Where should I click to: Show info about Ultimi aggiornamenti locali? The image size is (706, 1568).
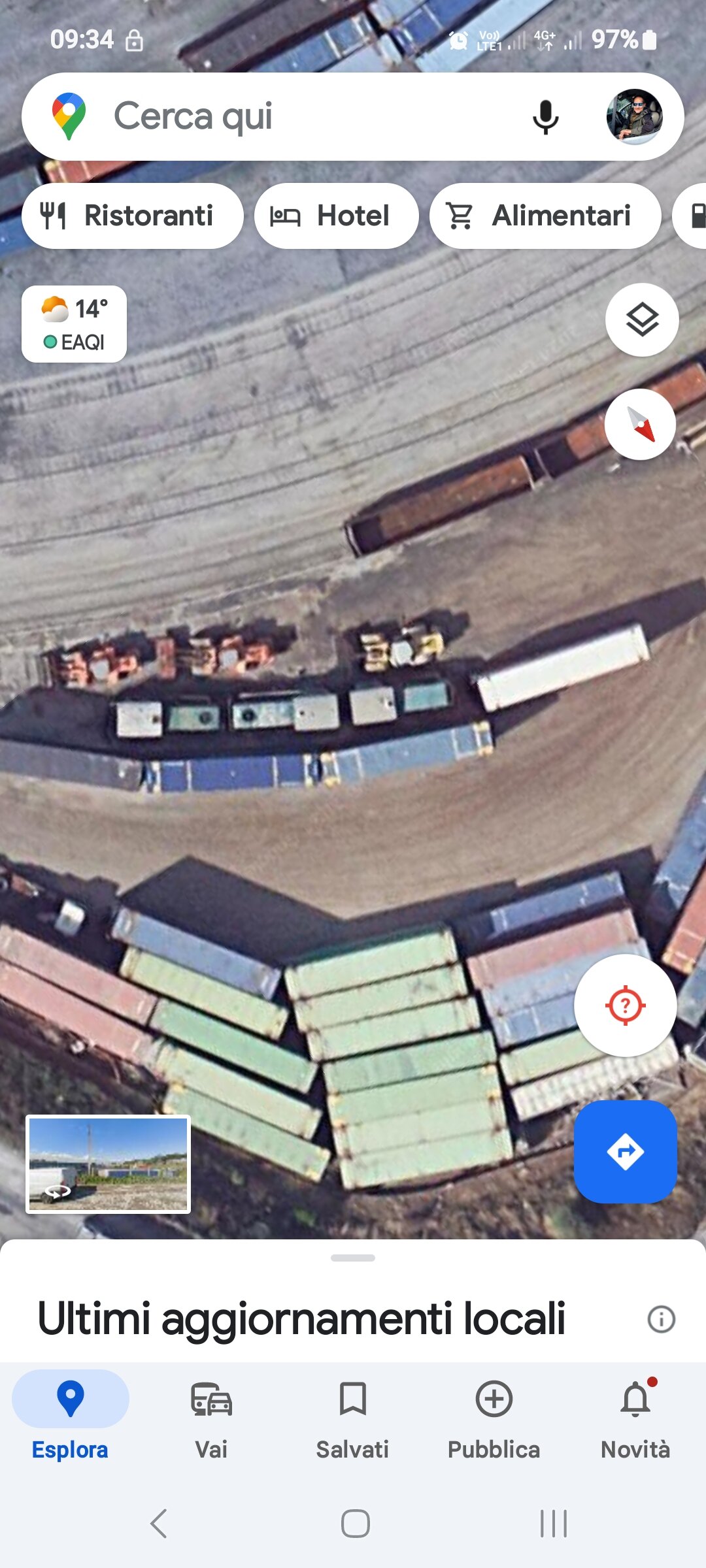pyautogui.click(x=661, y=1319)
